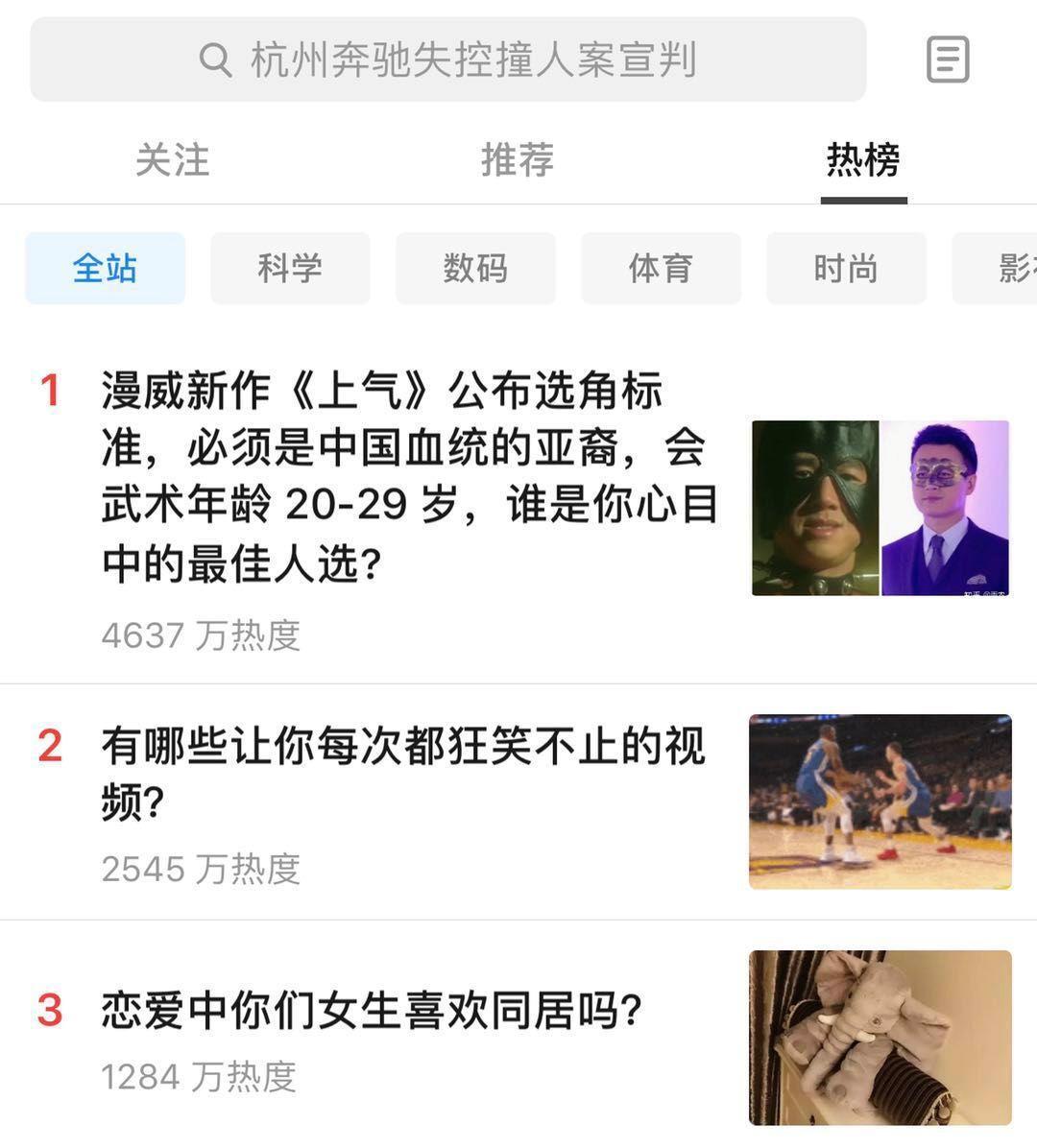Filter hot list by 数码
This screenshot has height=1148, width=1037.
475,268
